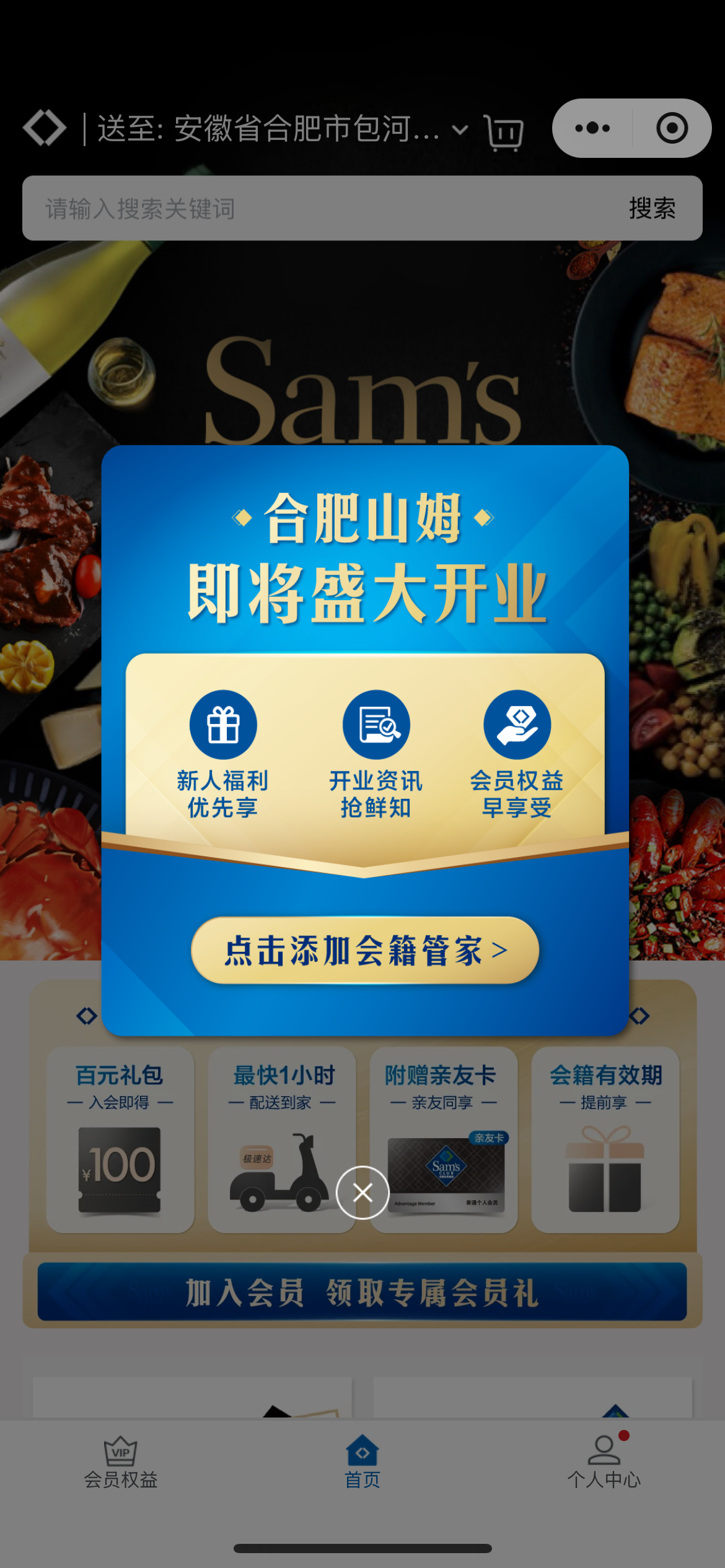Open the 百元礼包 card
Image resolution: width=725 pixels, height=1568 pixels.
[120, 1139]
